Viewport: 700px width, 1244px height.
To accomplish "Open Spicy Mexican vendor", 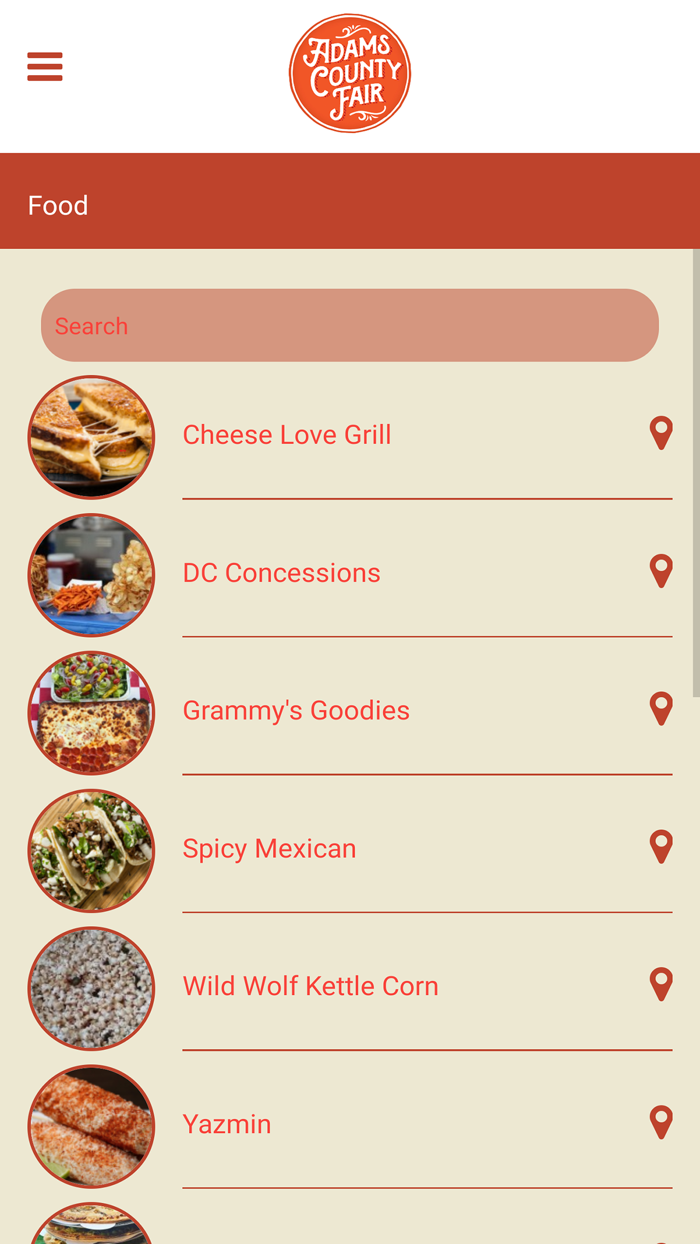I will [269, 849].
